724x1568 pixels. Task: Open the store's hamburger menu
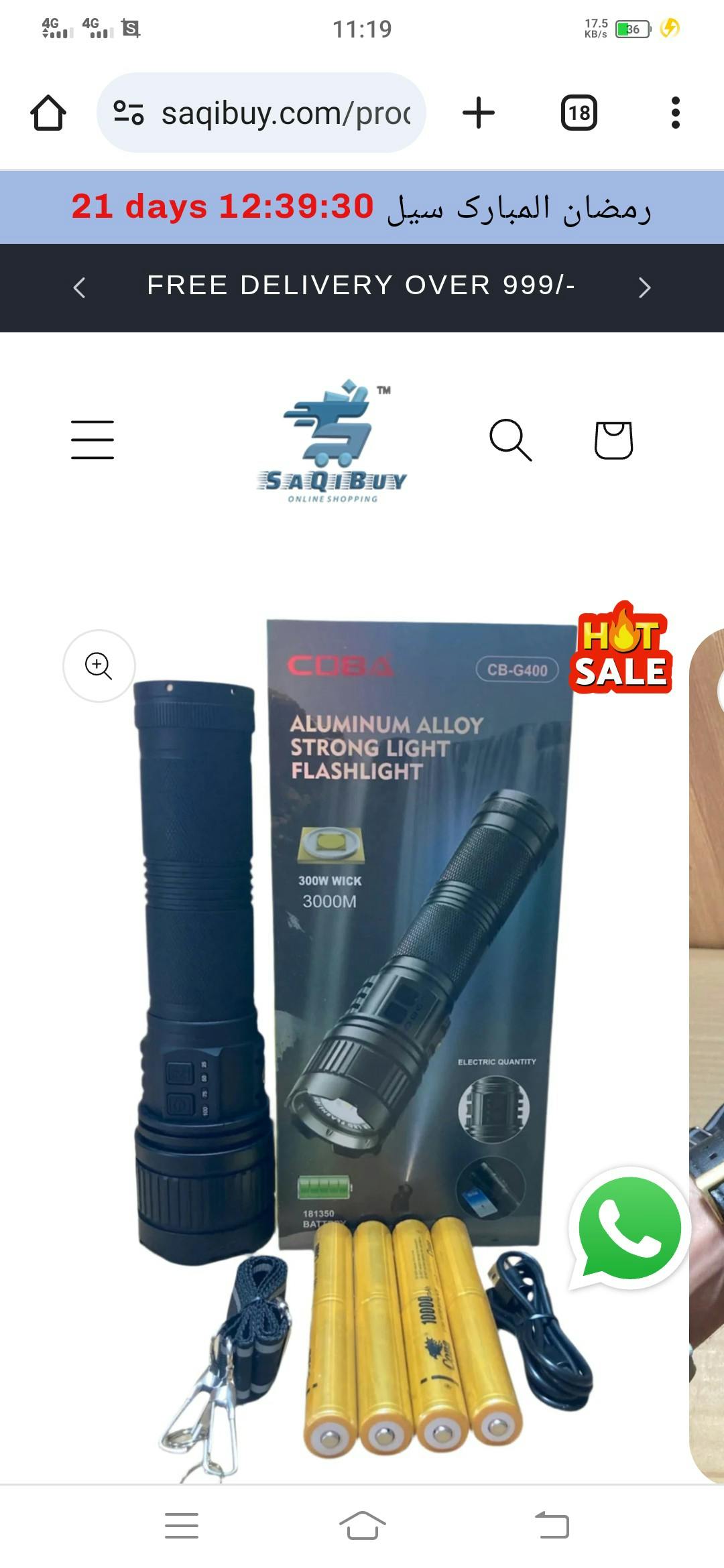(93, 440)
